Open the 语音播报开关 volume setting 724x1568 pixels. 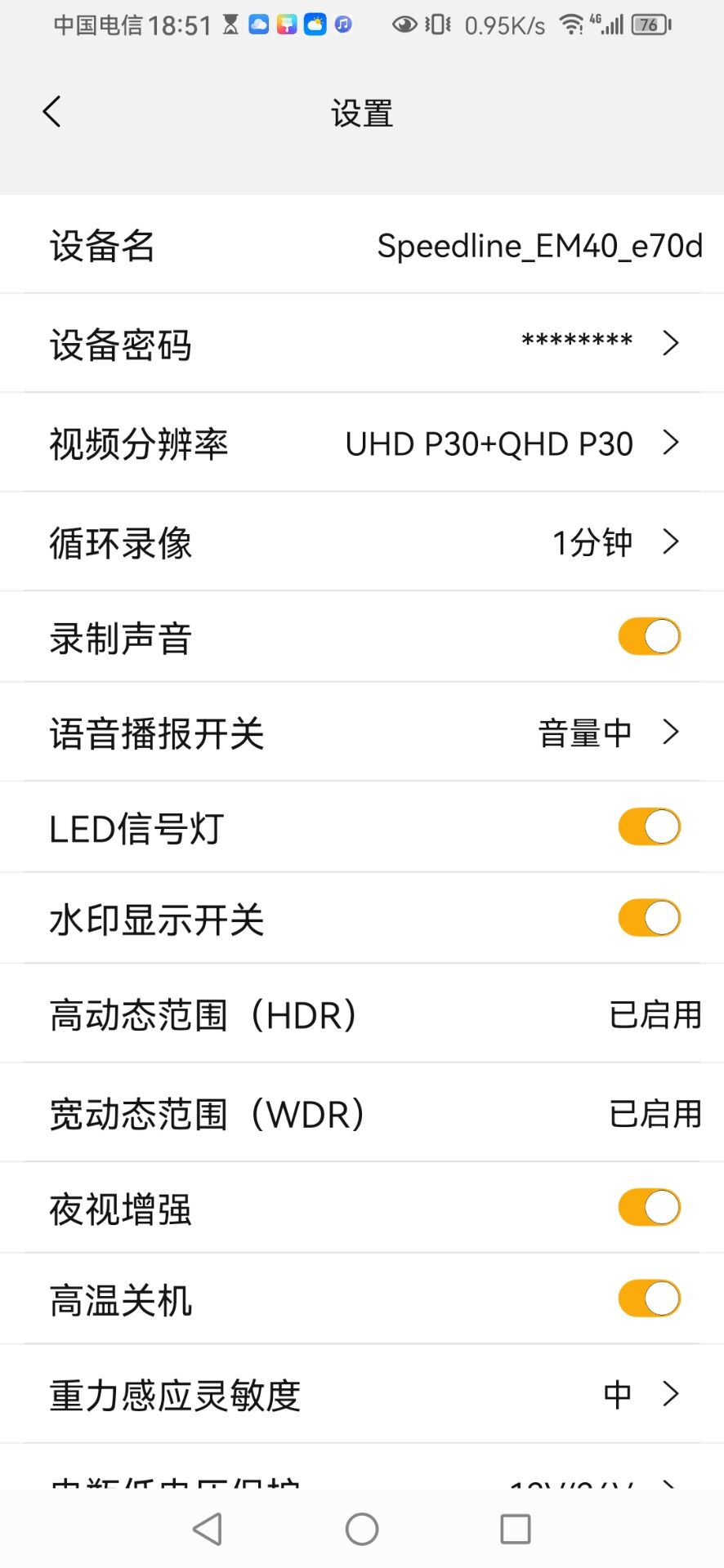point(362,731)
